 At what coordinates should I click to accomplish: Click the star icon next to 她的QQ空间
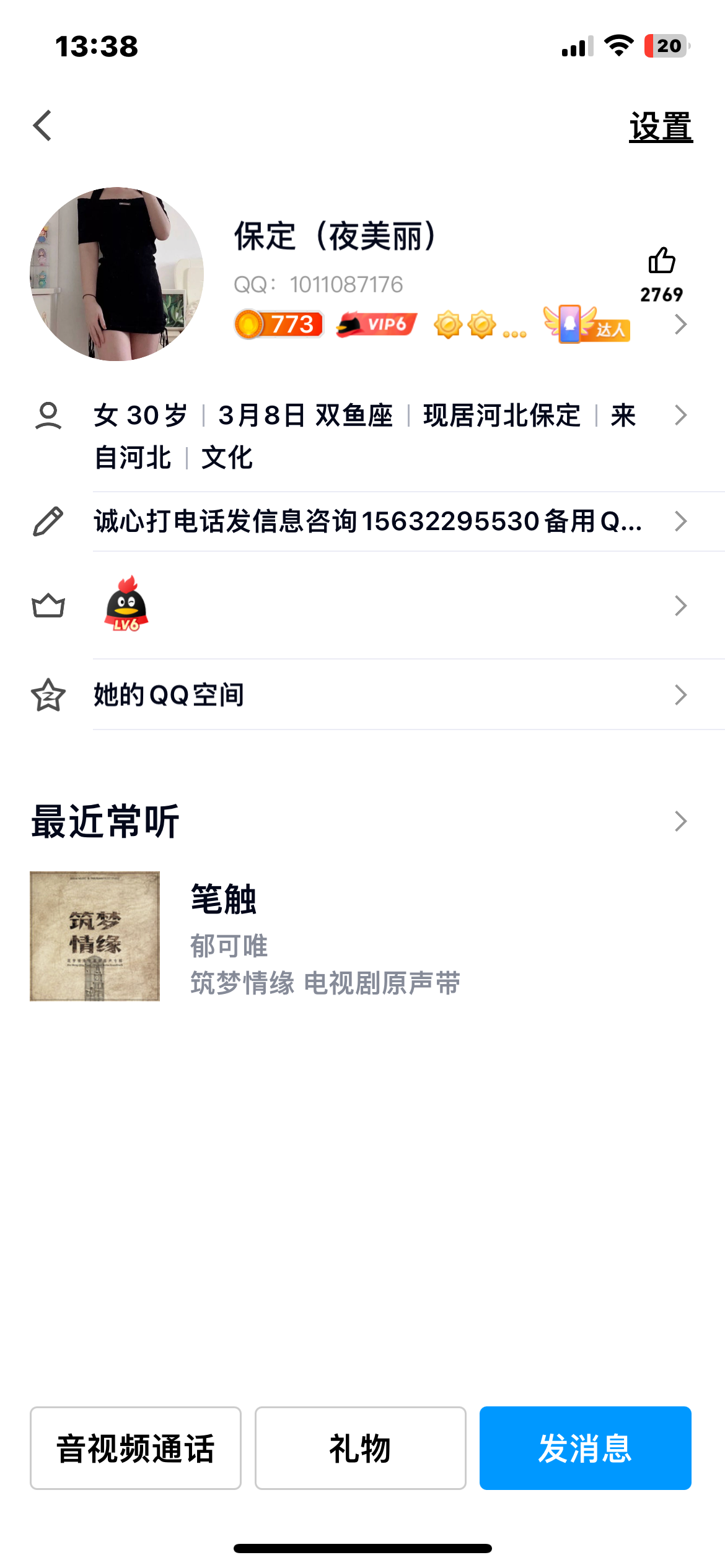coord(48,696)
